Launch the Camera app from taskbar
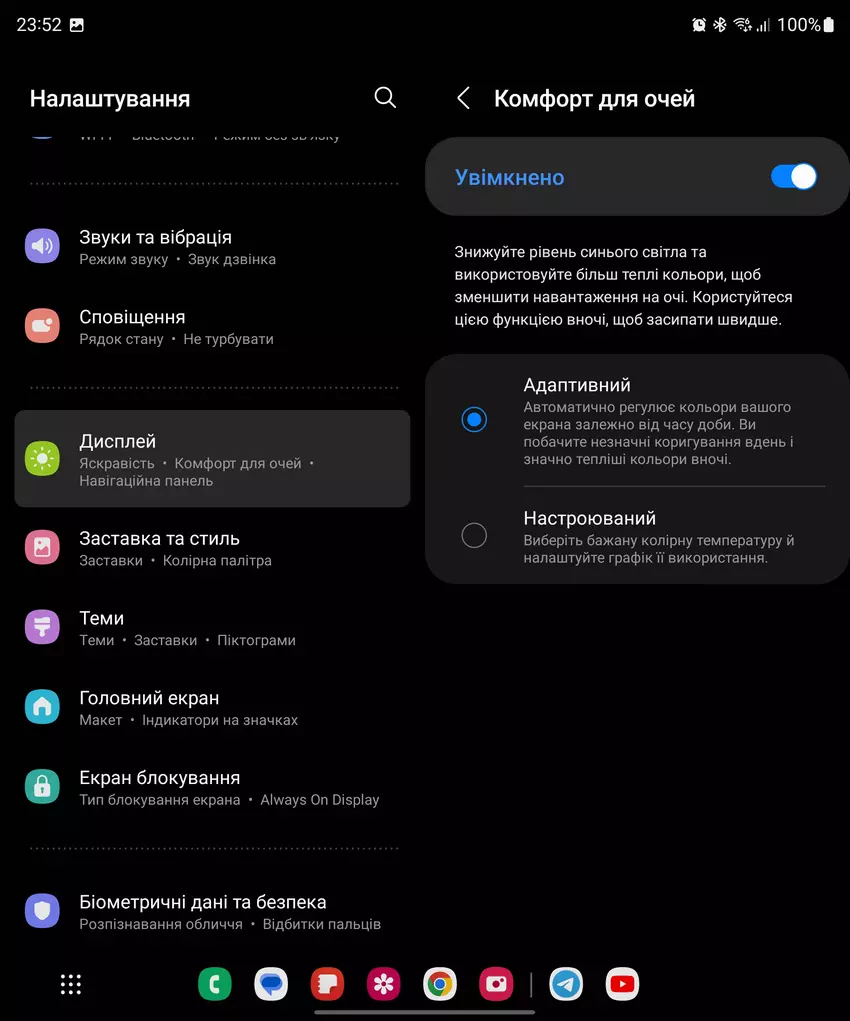Viewport: 850px width, 1021px height. (x=496, y=984)
